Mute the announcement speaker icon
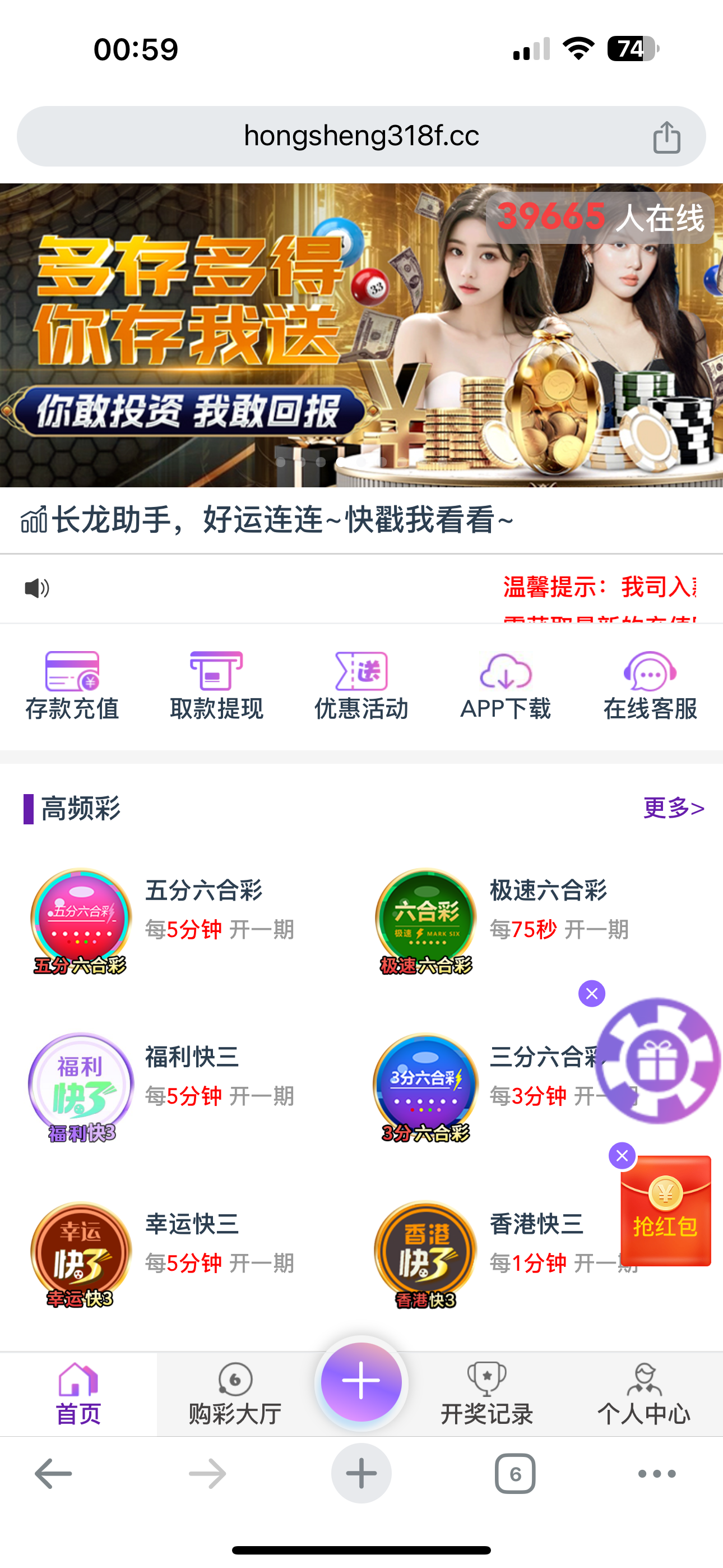 tap(36, 587)
